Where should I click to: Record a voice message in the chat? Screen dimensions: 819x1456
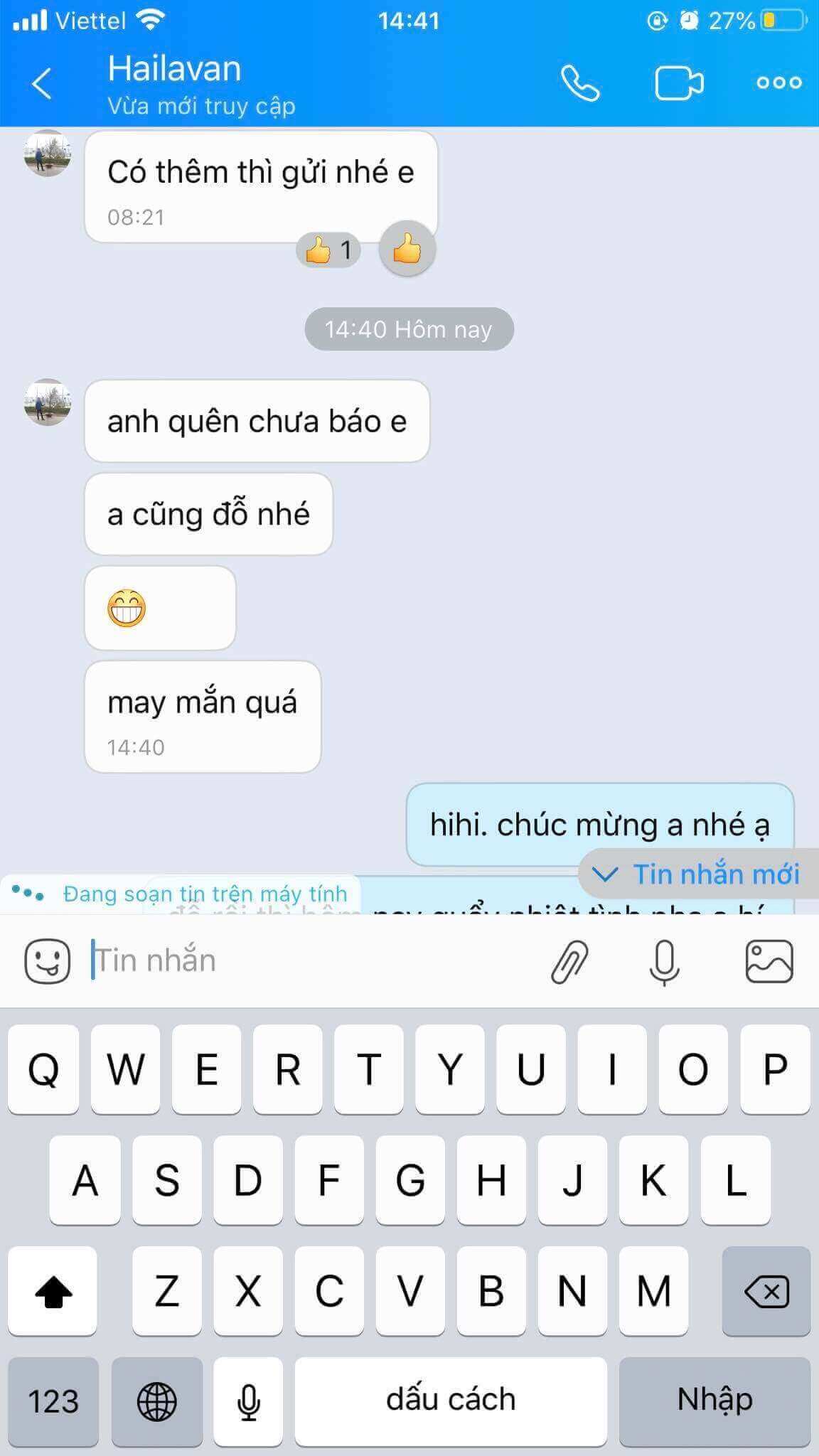click(x=665, y=961)
